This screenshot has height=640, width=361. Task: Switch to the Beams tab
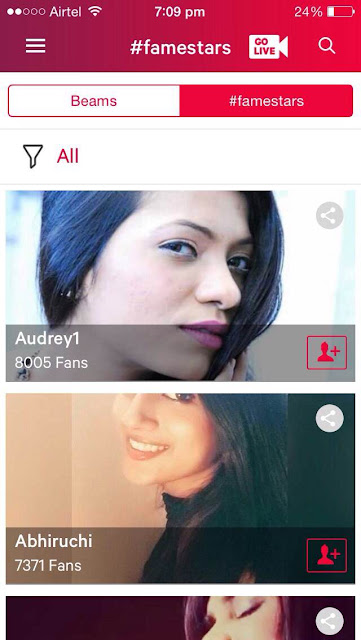click(x=94, y=101)
